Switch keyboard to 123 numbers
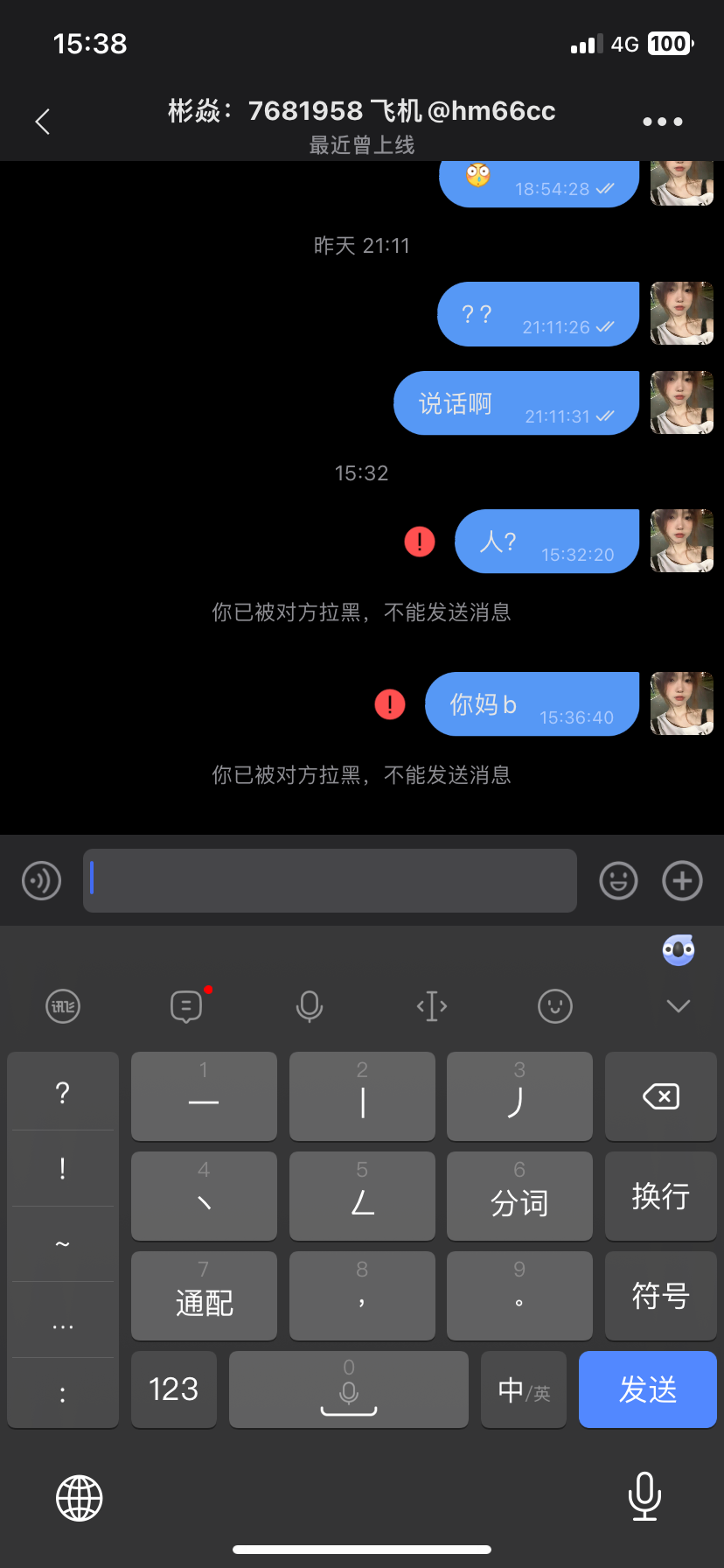 [173, 1389]
